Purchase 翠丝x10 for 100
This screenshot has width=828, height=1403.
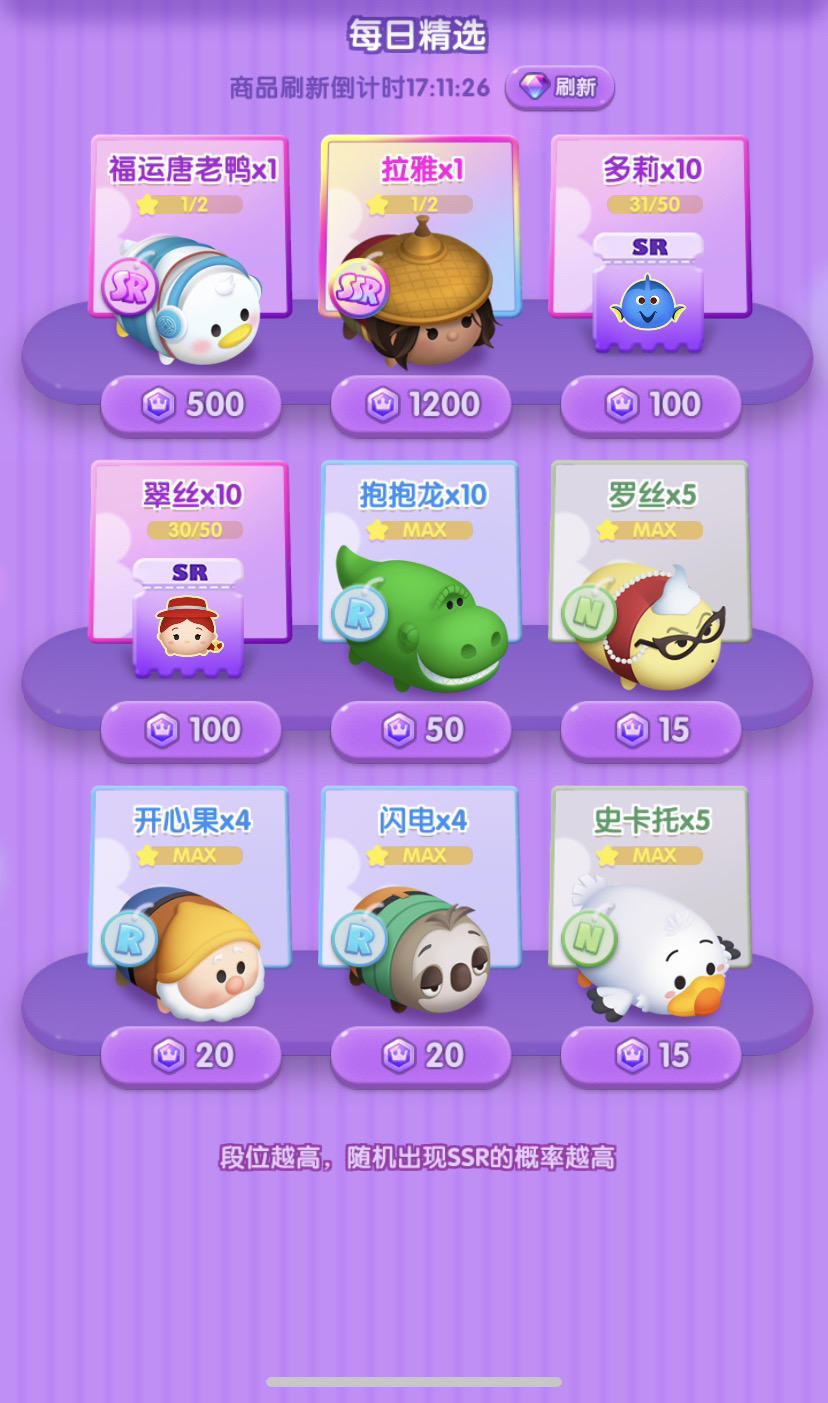(x=191, y=730)
